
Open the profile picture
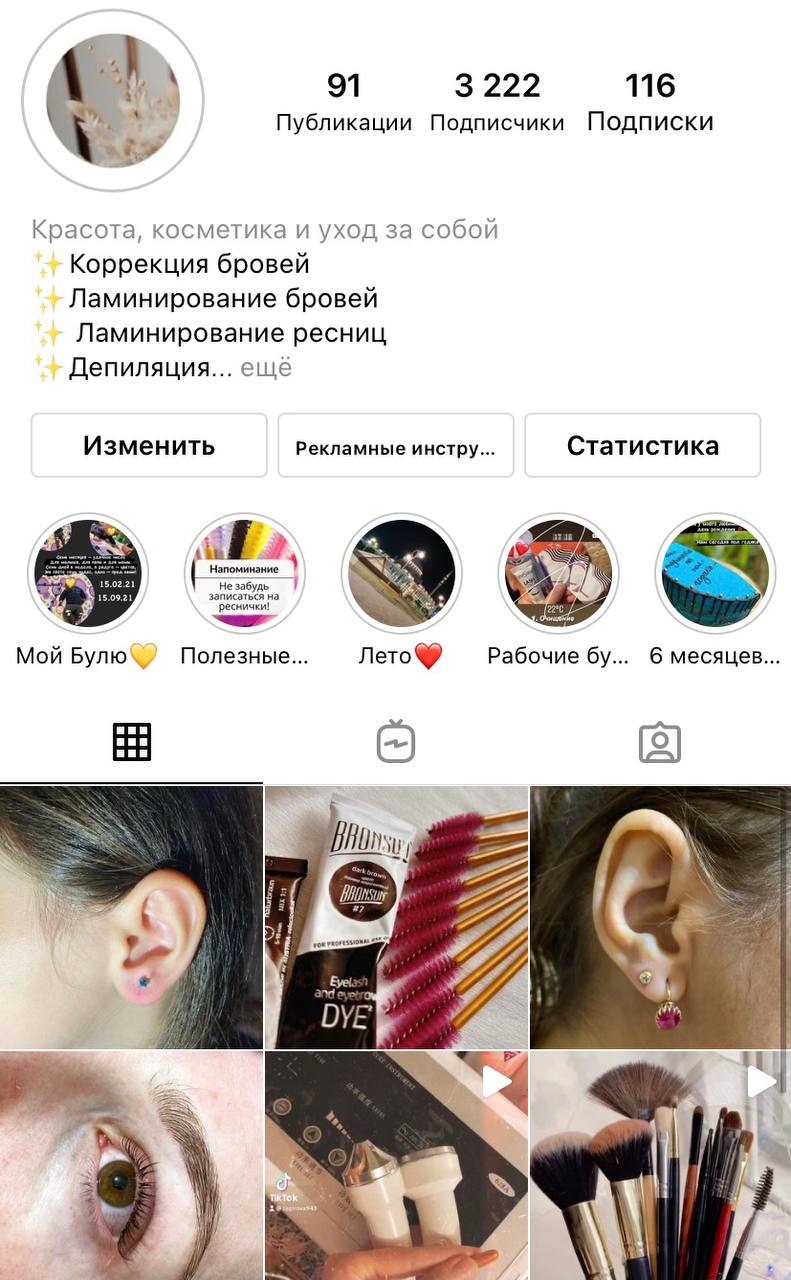coord(113,99)
